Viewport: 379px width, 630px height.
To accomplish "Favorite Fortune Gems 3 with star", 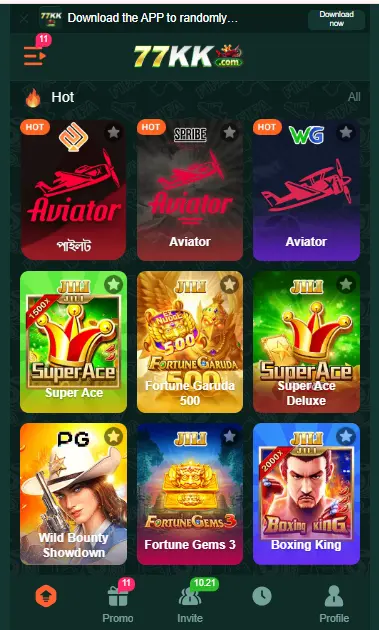I will (229, 436).
